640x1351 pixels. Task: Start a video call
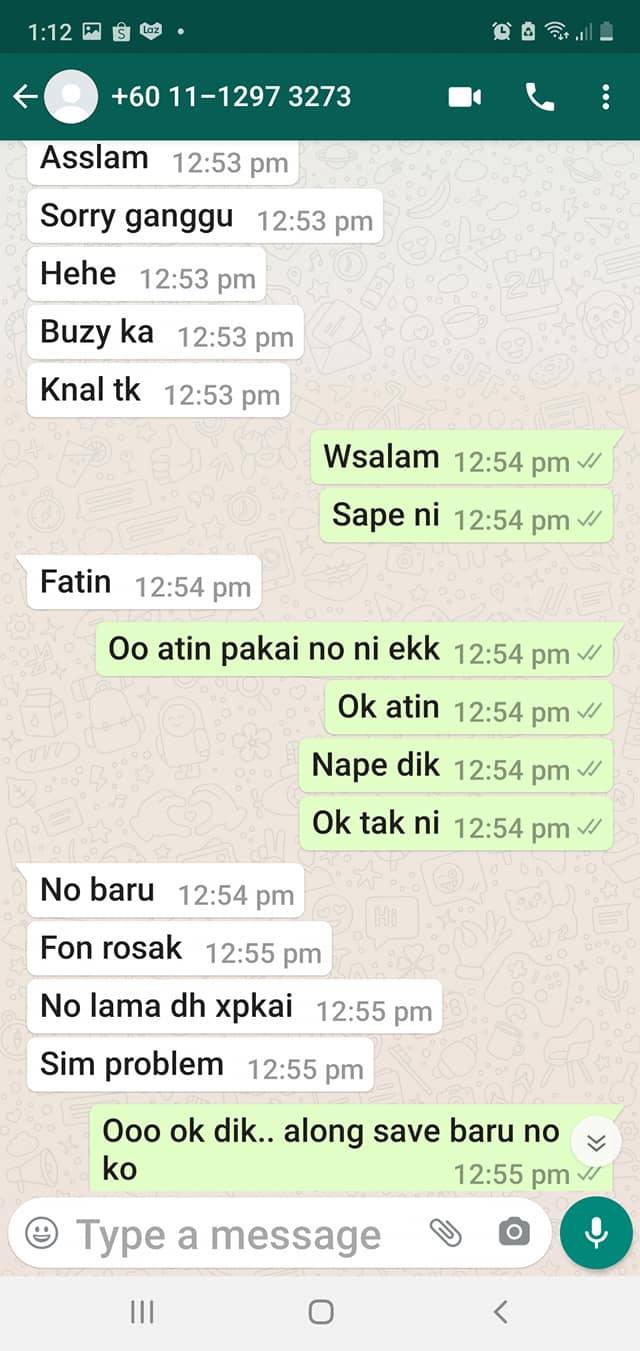click(x=464, y=97)
